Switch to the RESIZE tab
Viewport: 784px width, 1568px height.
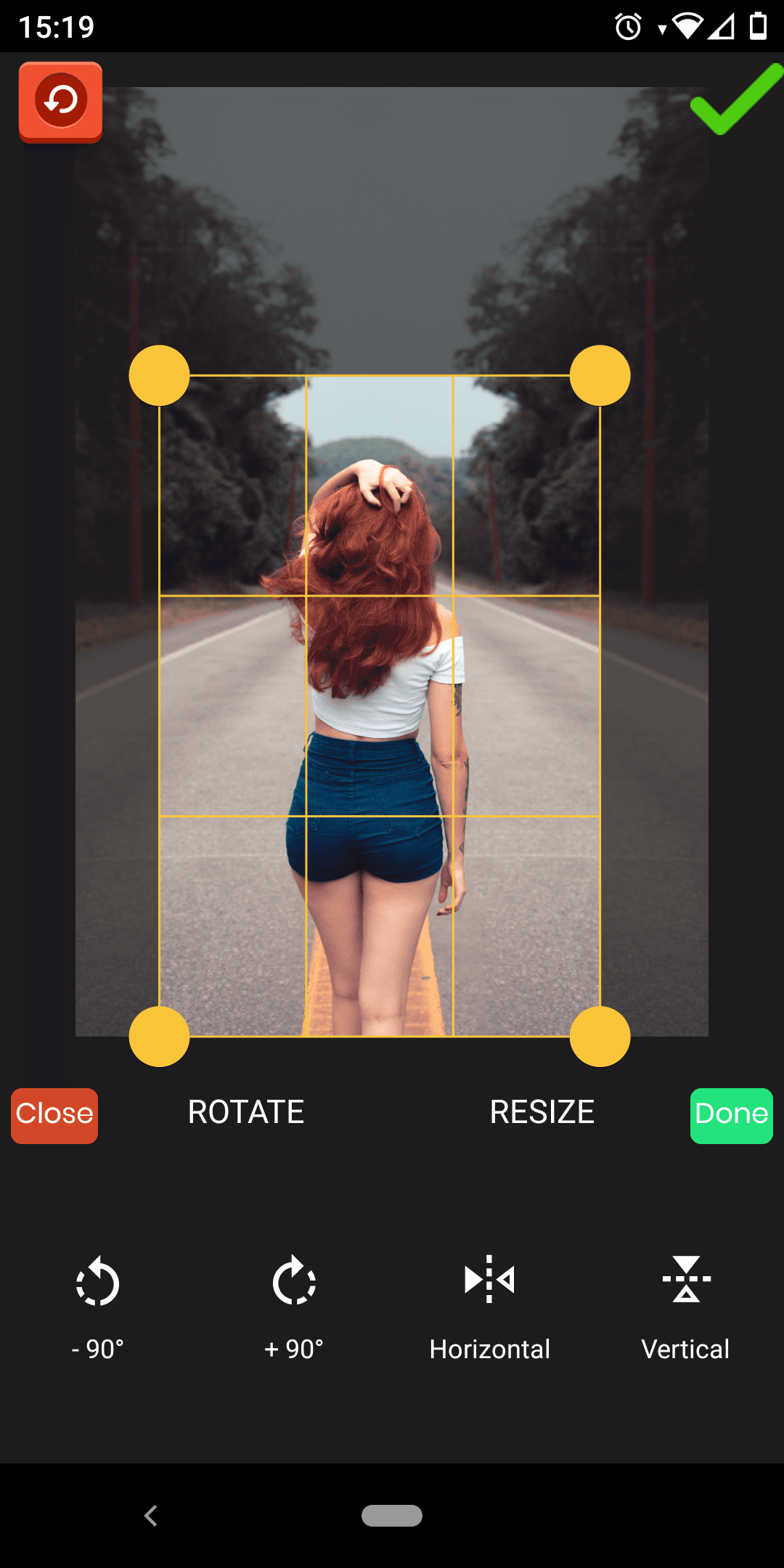point(542,1112)
